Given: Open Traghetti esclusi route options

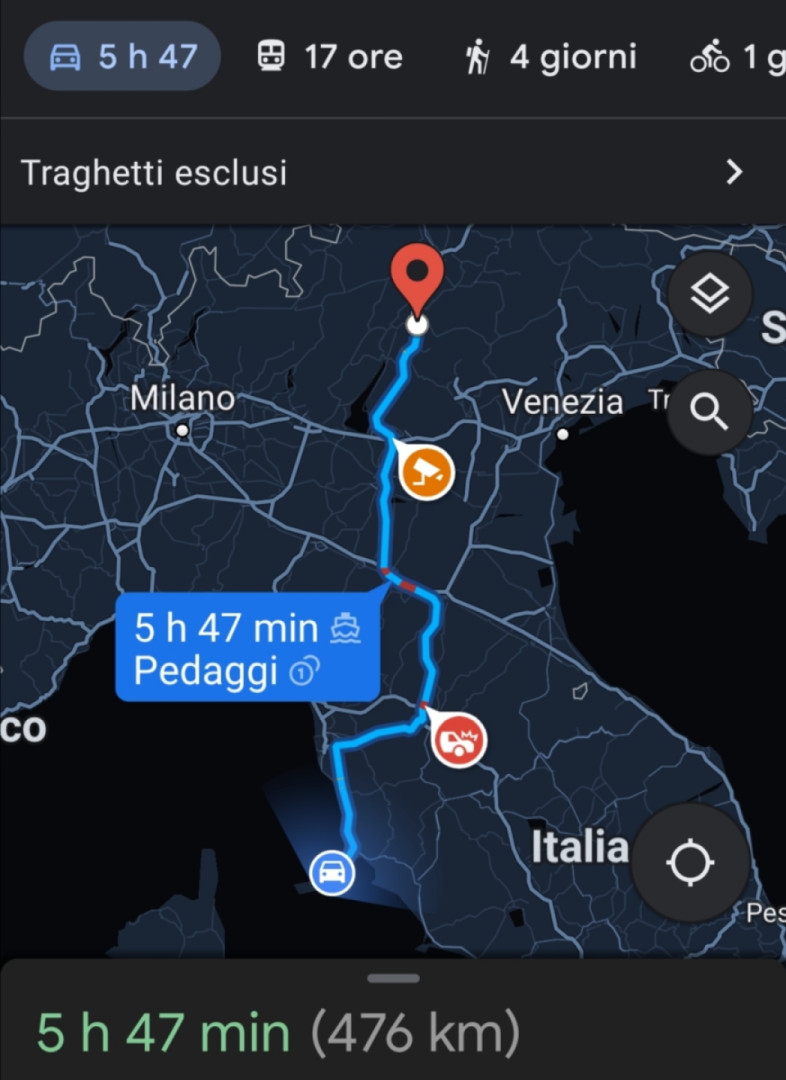Looking at the screenshot, I should click(392, 173).
